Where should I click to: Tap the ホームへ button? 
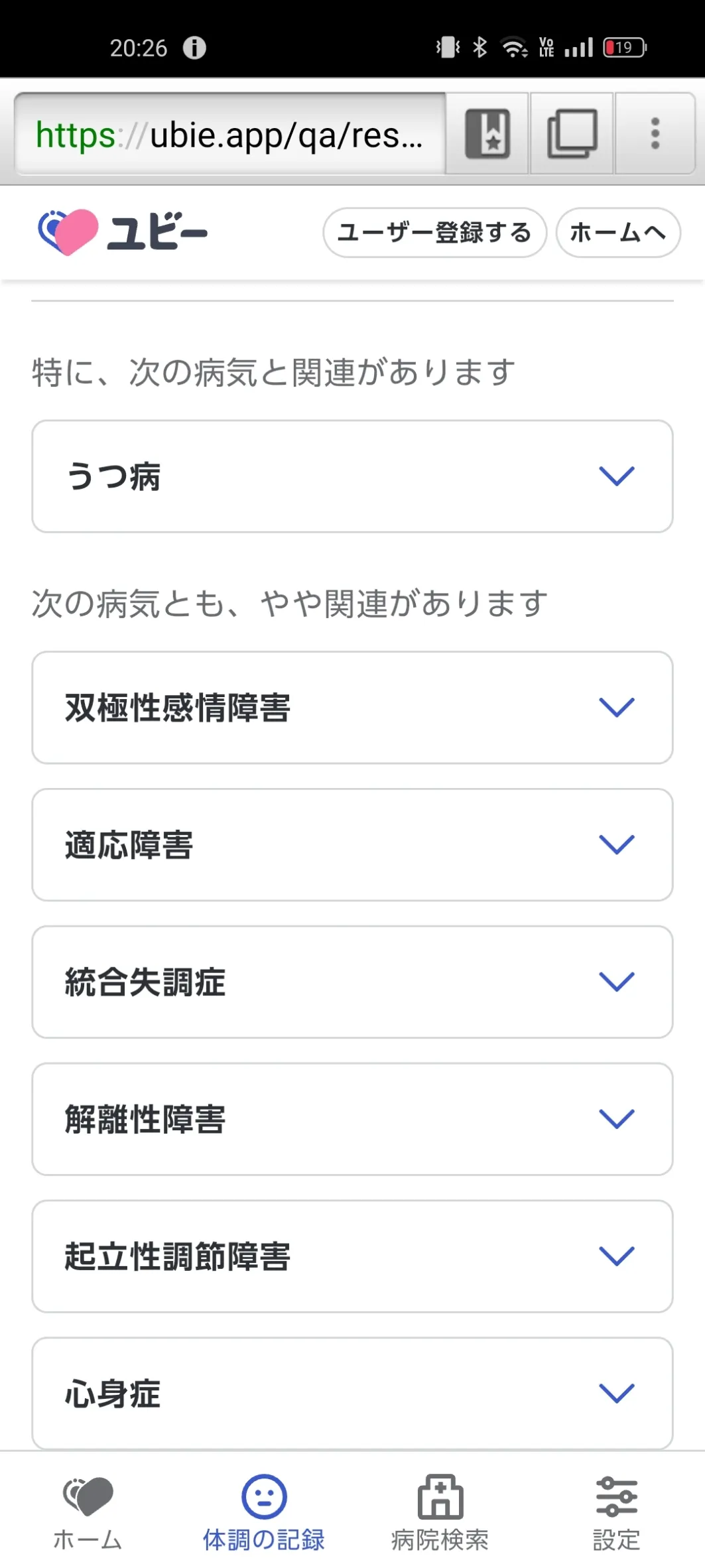coord(618,233)
